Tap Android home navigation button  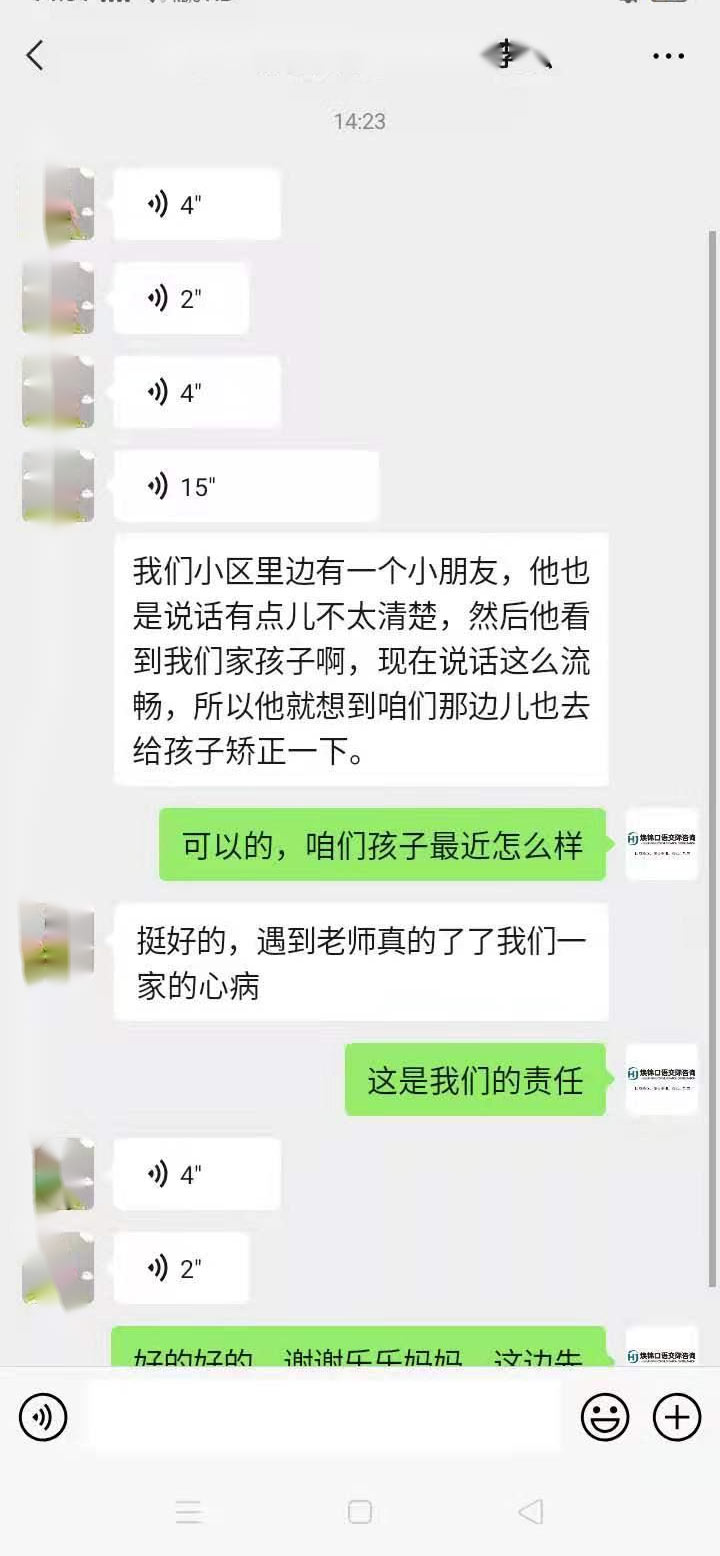360,1511
